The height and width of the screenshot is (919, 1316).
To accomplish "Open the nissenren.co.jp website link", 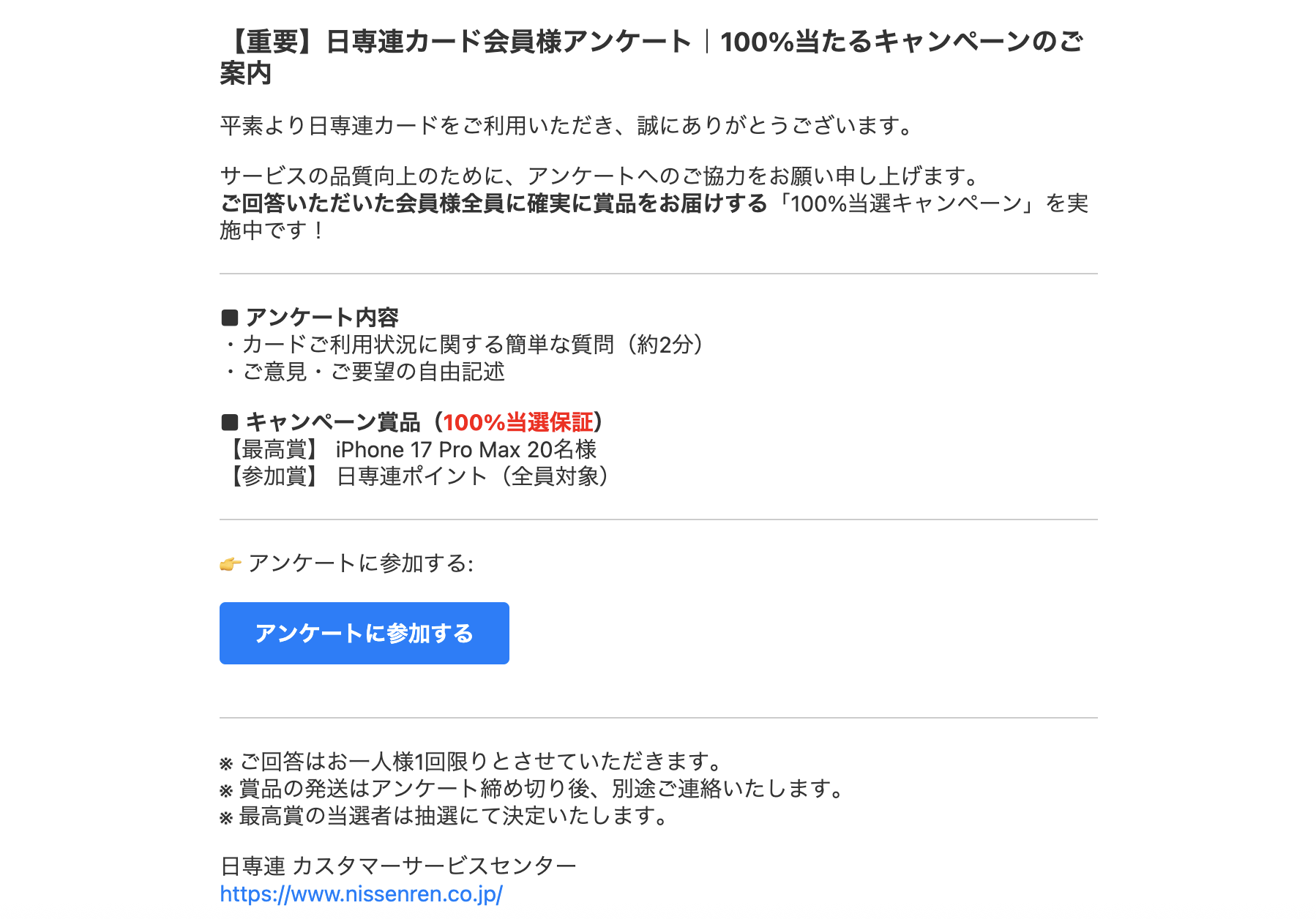I will coord(361,893).
